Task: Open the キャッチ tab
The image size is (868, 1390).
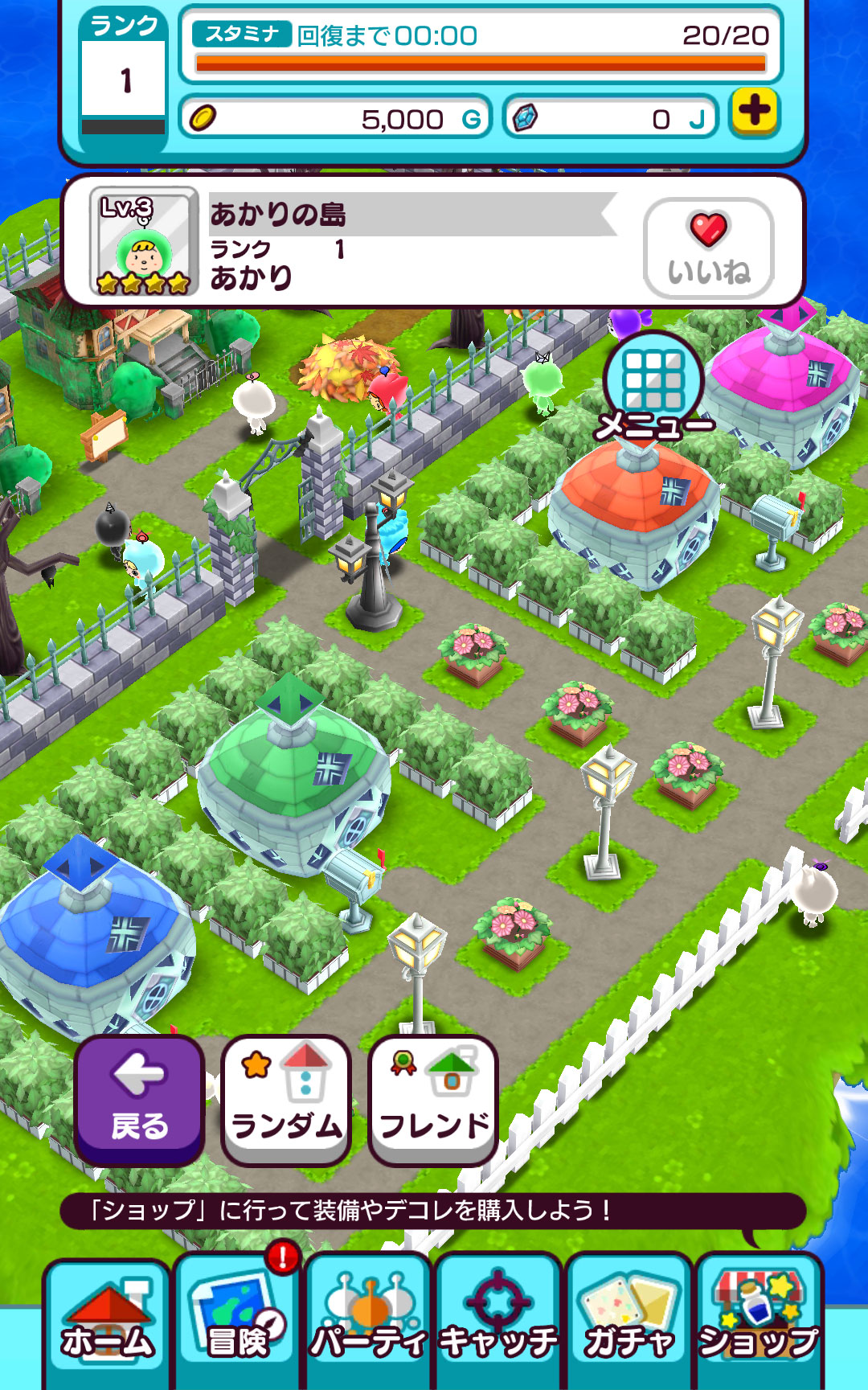Action: pos(498,1322)
